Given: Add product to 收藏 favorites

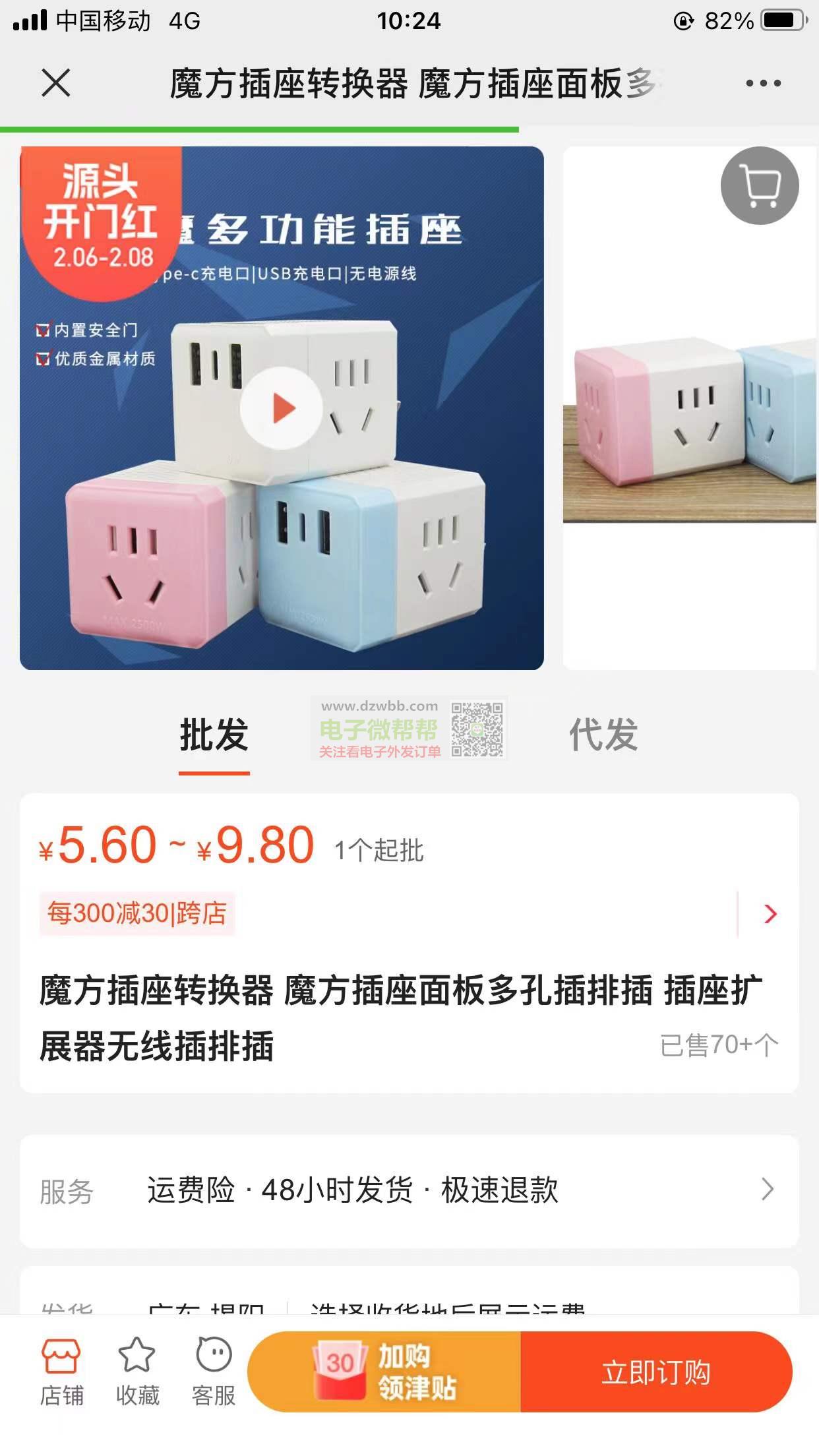Looking at the screenshot, I should coord(137,1373).
